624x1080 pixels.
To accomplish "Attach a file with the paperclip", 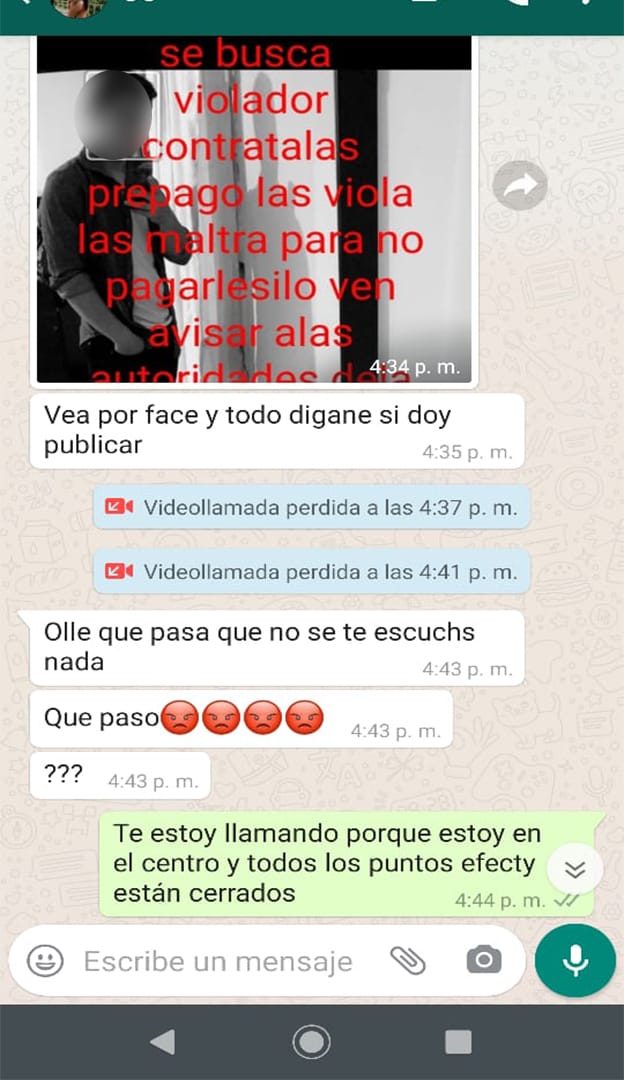I will coord(408,961).
